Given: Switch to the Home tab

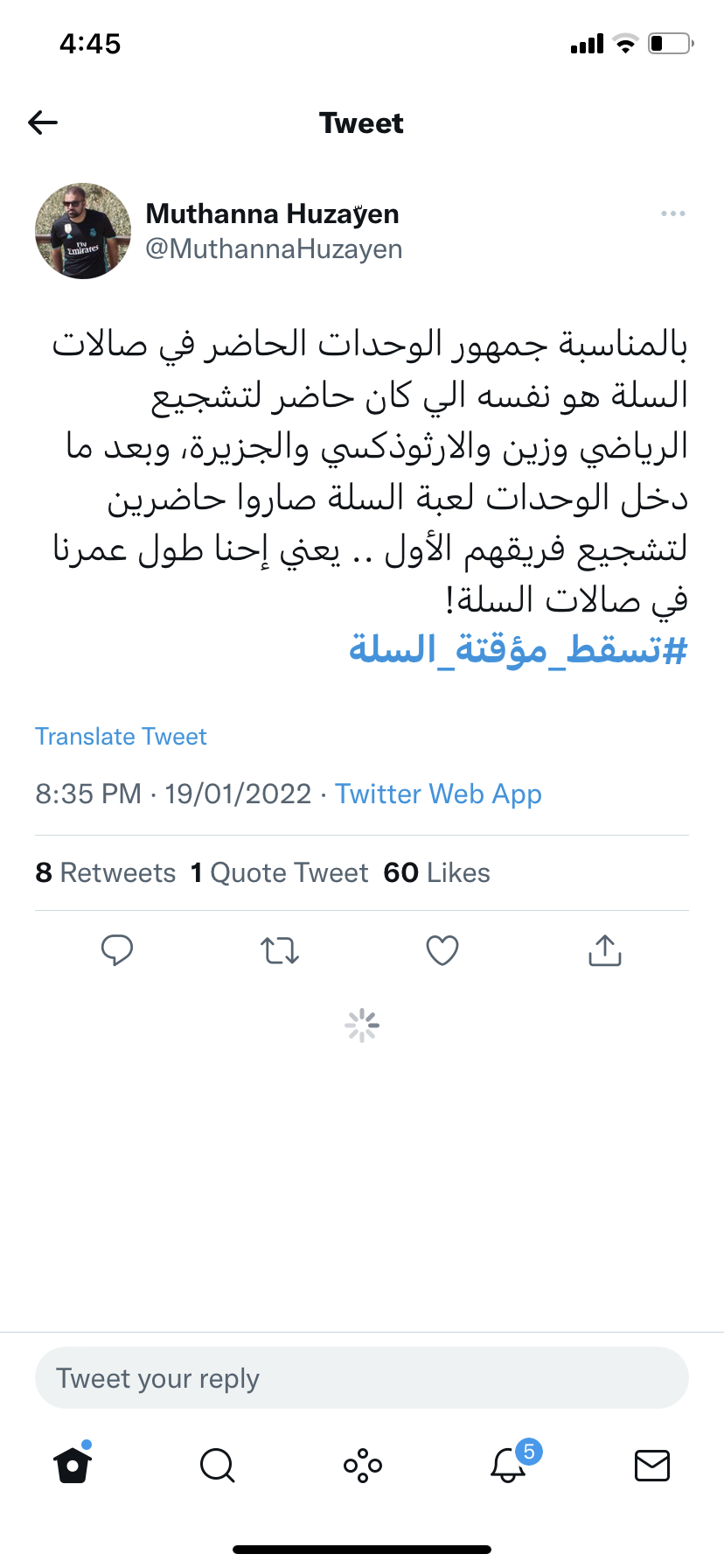Looking at the screenshot, I should click(73, 1465).
